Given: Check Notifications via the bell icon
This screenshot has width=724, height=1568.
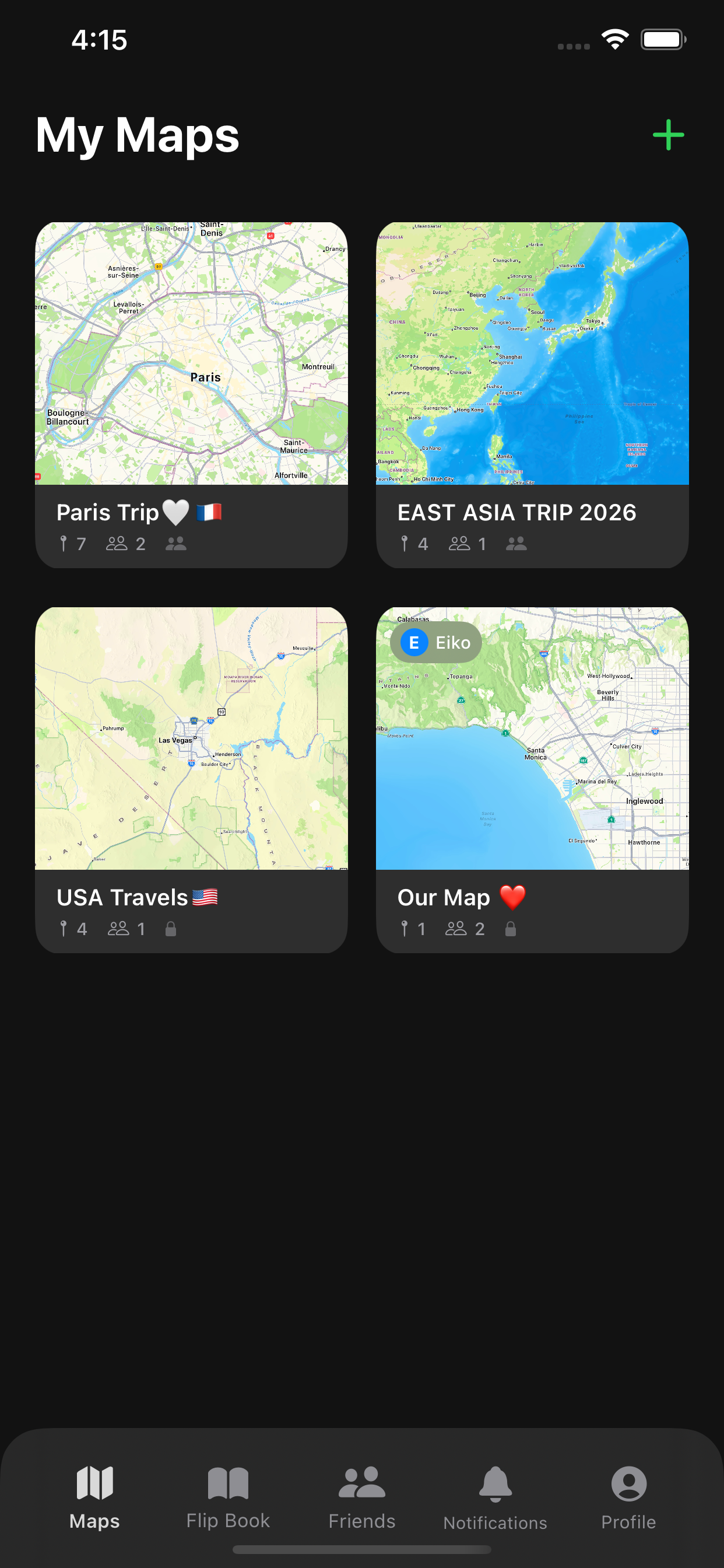Looking at the screenshot, I should tap(495, 1485).
